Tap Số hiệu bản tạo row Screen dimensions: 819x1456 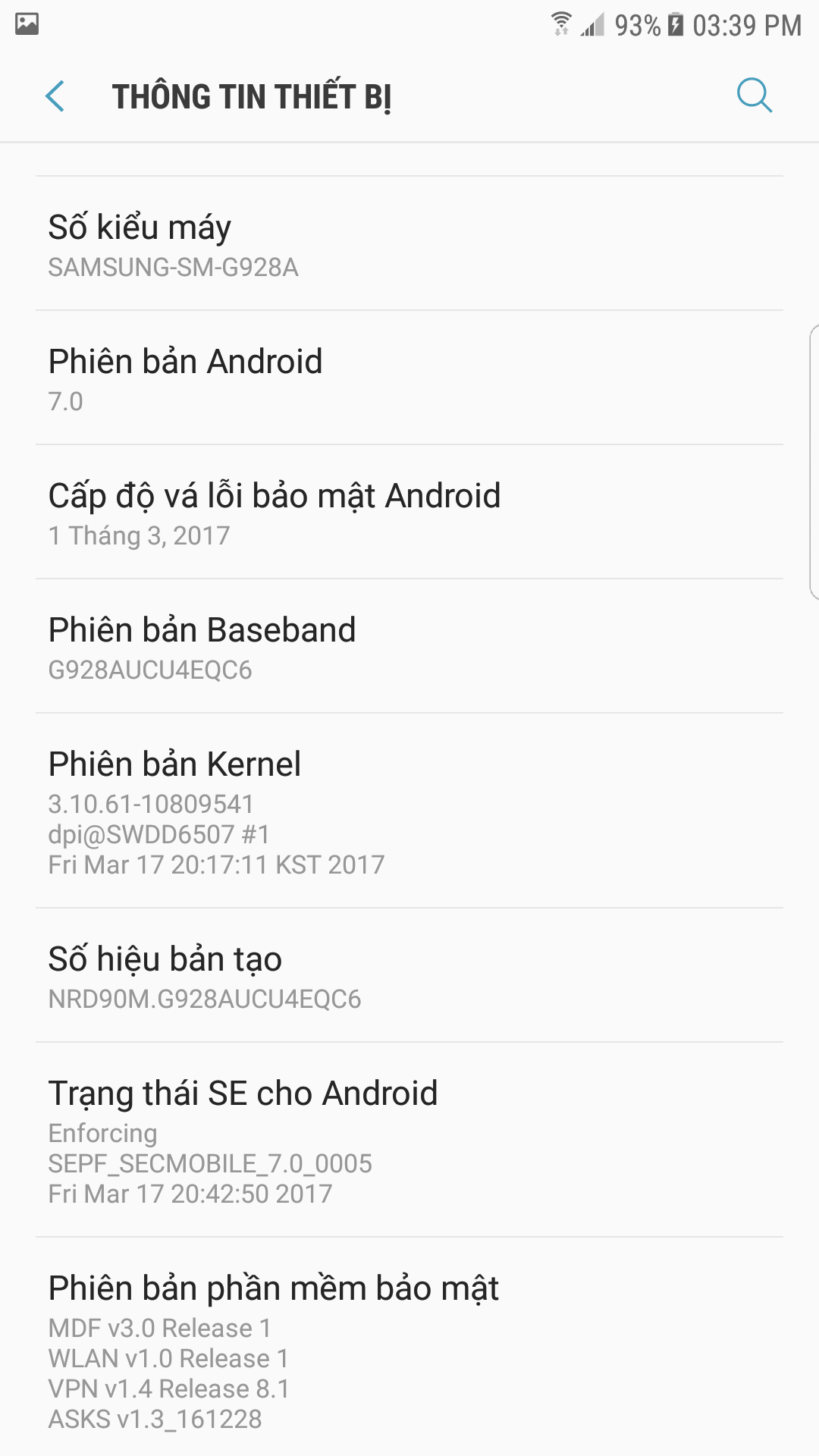coord(409,975)
